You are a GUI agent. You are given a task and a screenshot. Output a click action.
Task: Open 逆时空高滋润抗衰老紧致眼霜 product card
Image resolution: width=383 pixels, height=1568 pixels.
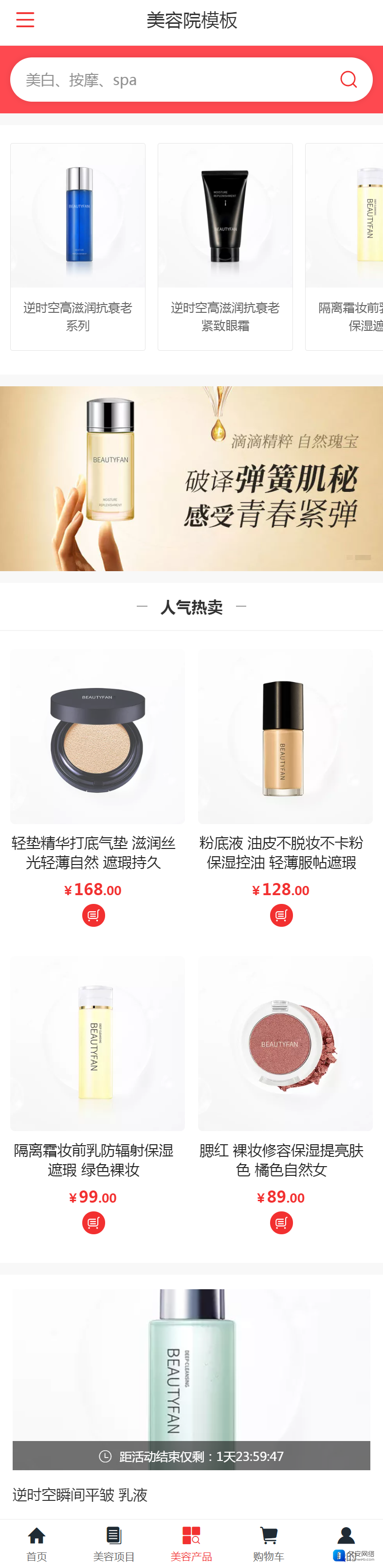(225, 247)
